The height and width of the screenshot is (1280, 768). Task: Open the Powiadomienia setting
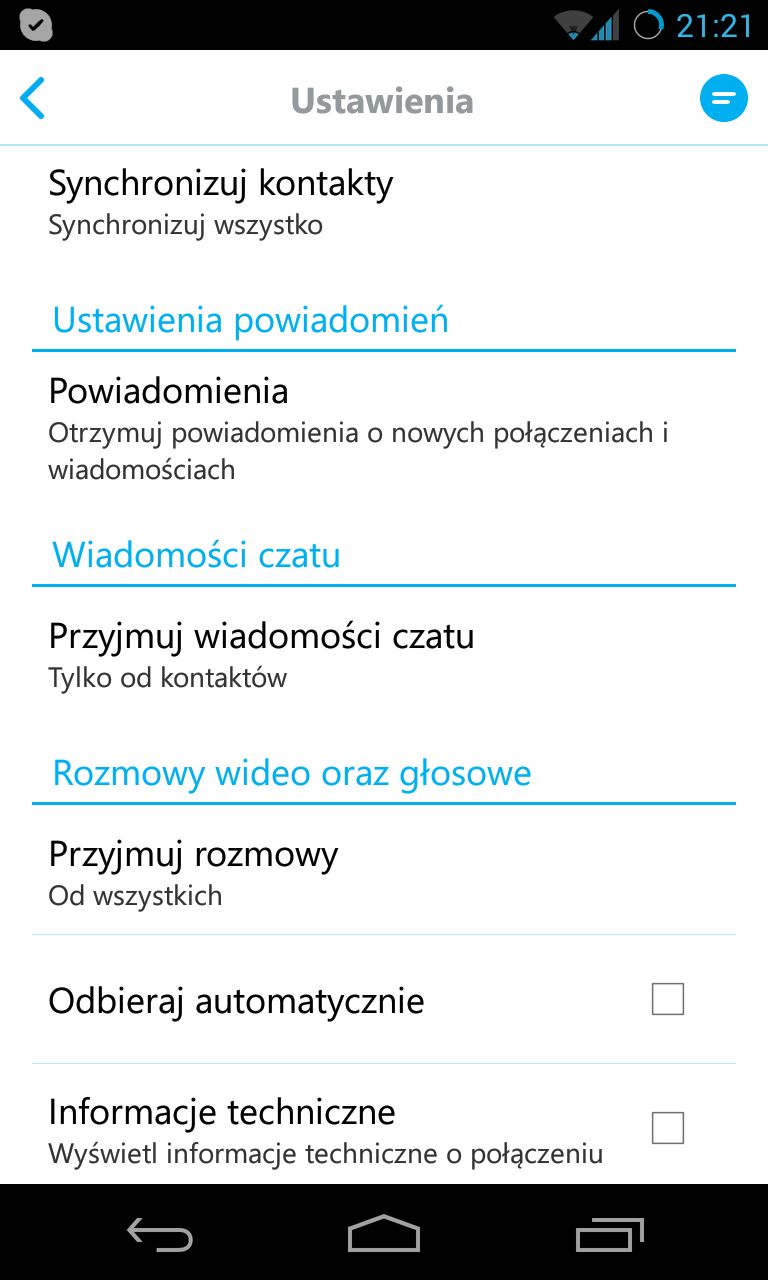tap(384, 427)
